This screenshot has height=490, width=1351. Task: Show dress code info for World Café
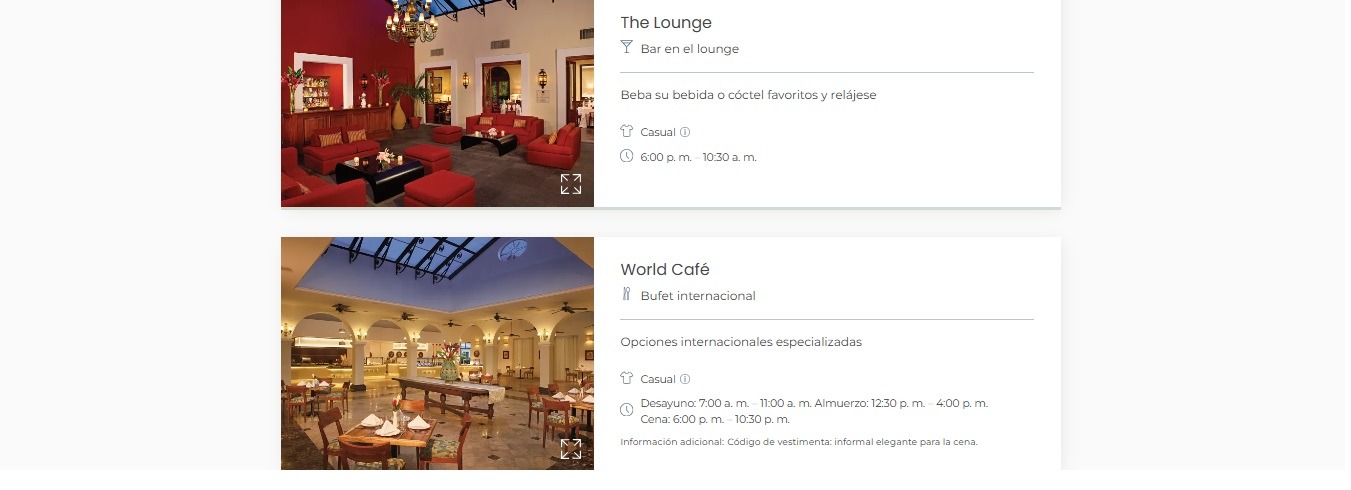685,379
